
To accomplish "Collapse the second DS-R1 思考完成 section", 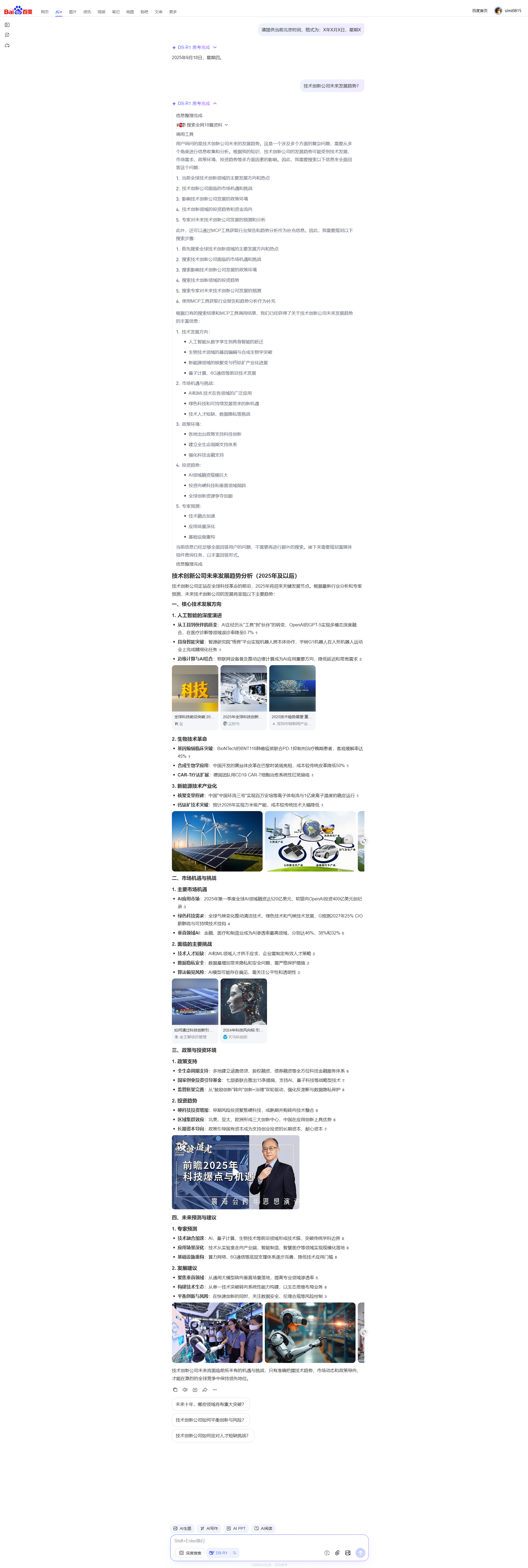I will click(x=215, y=103).
